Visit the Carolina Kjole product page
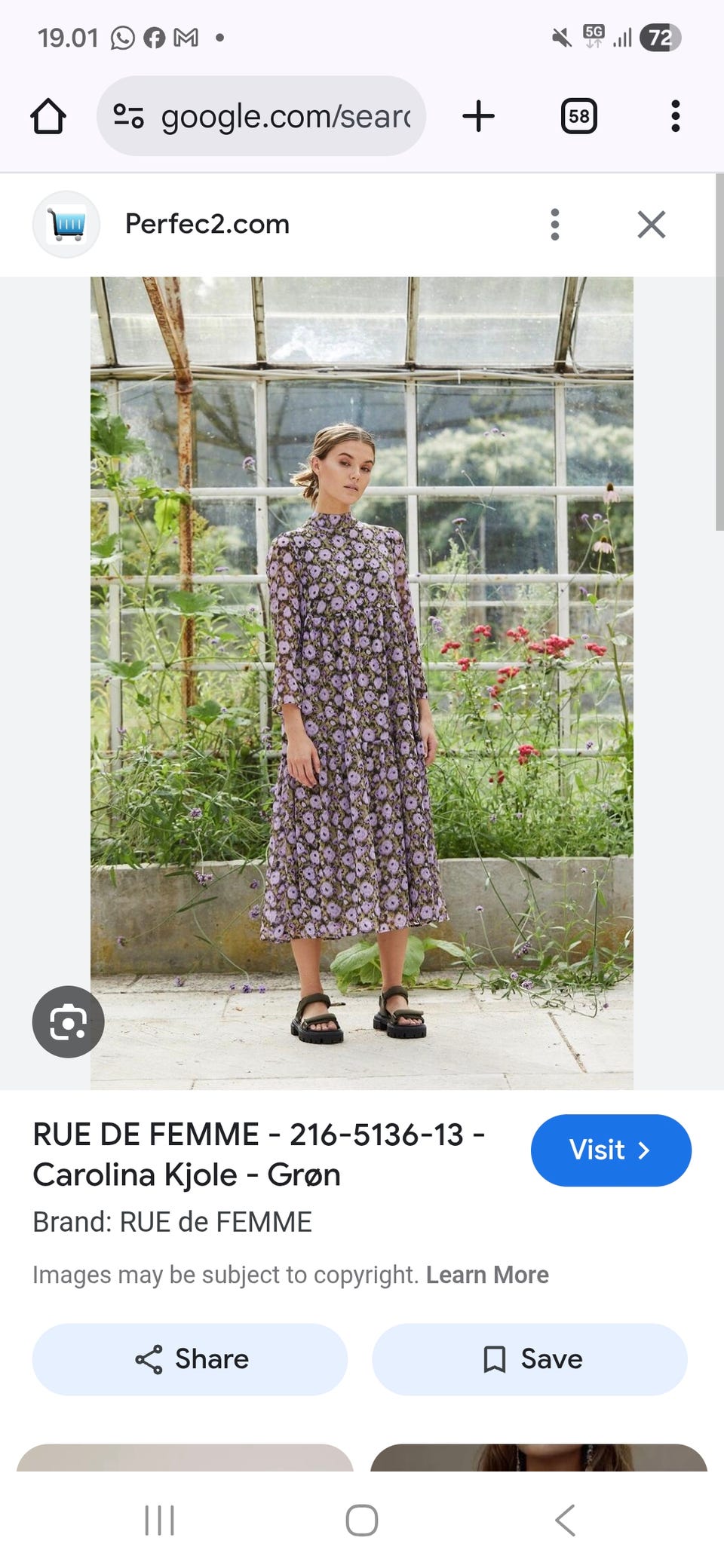The height and width of the screenshot is (1568, 724). tap(610, 1150)
